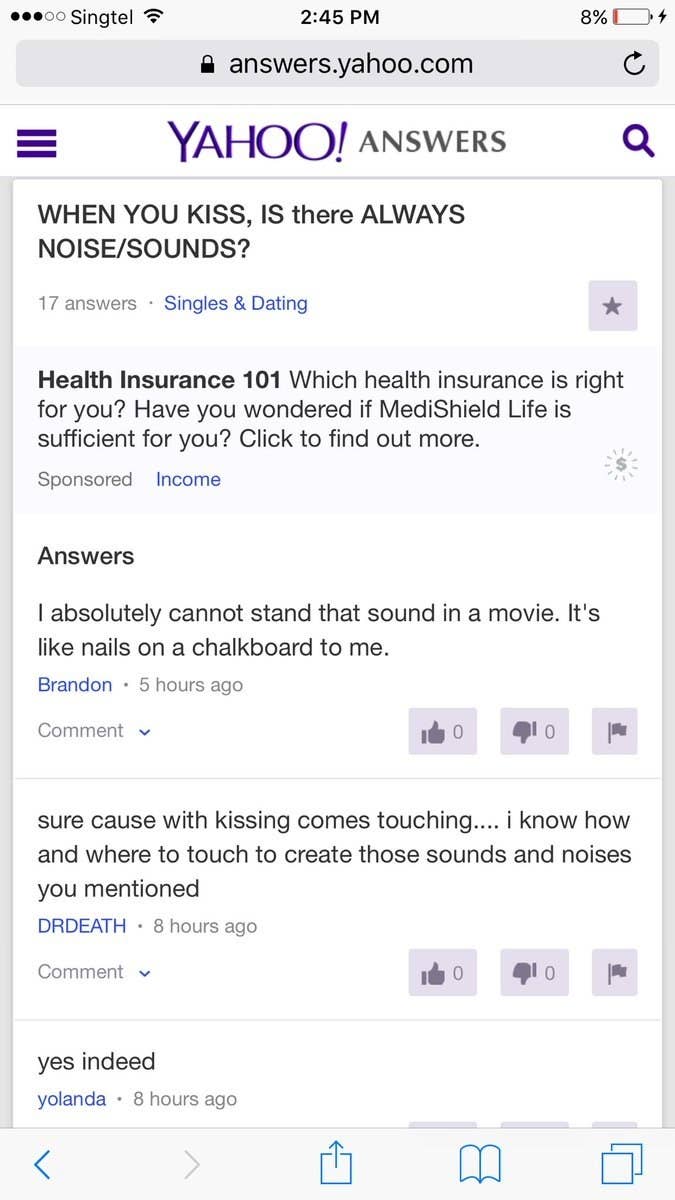View yolanda's profile

coord(71,1099)
